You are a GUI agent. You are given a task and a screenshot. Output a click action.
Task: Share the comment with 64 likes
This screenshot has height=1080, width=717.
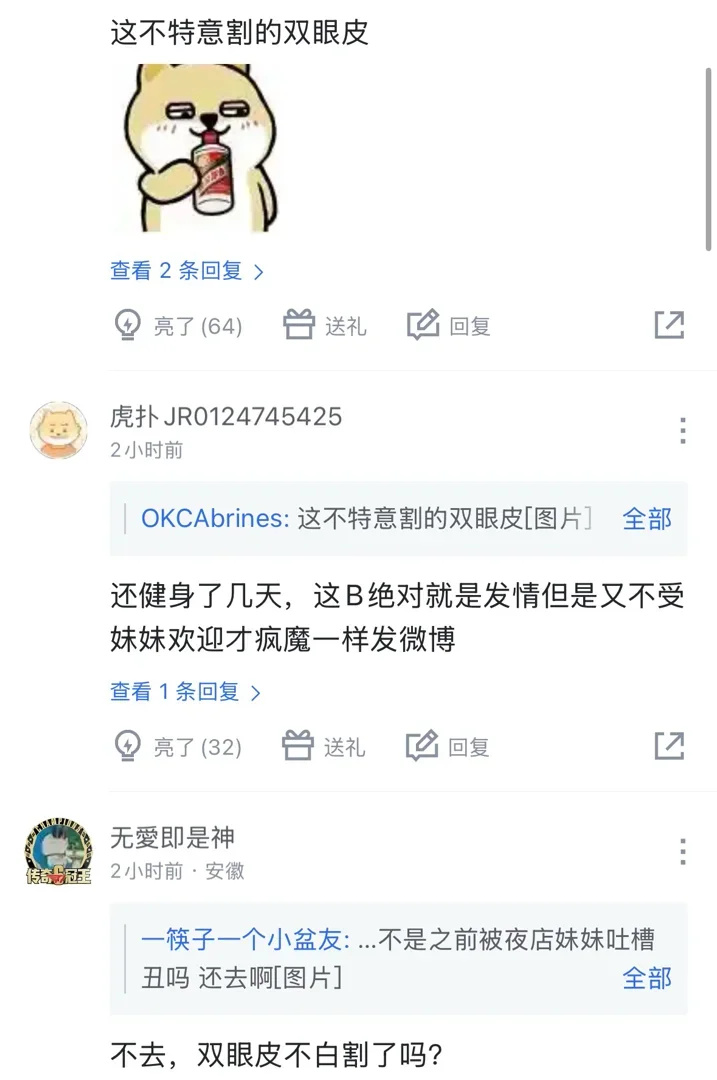click(x=669, y=325)
